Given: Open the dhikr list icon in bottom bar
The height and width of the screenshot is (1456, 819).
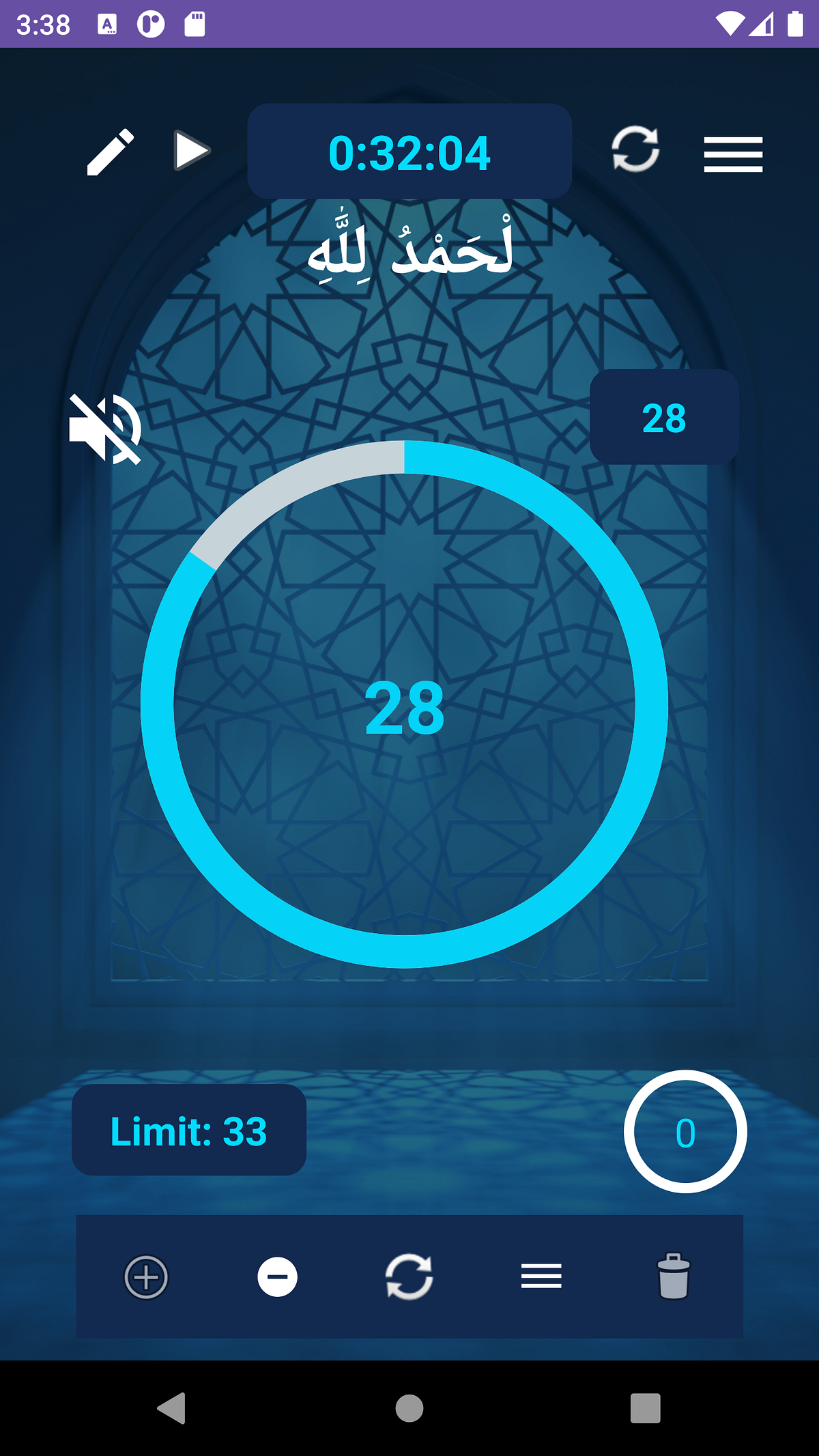Looking at the screenshot, I should click(541, 1276).
